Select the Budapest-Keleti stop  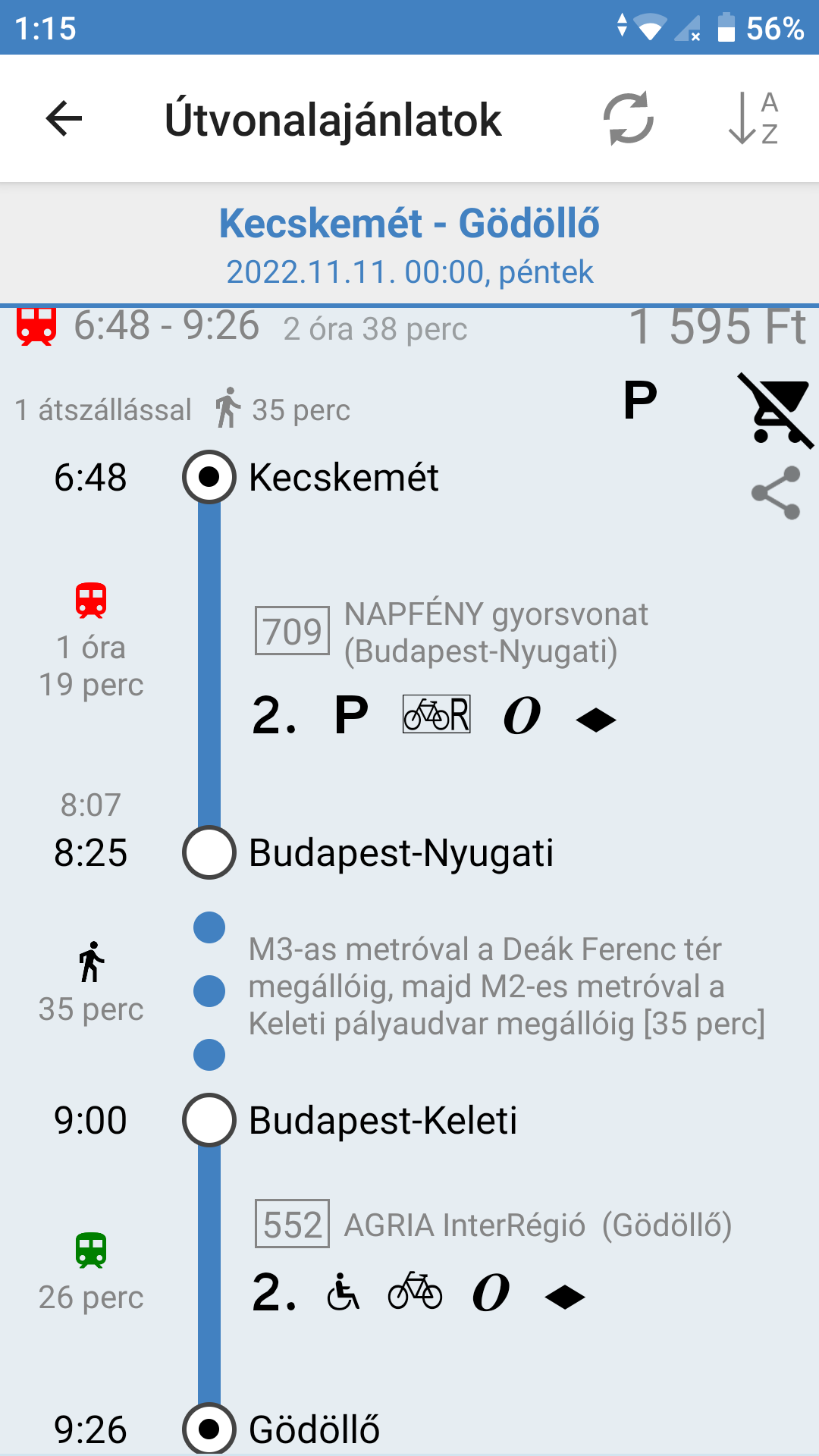coord(383,1121)
